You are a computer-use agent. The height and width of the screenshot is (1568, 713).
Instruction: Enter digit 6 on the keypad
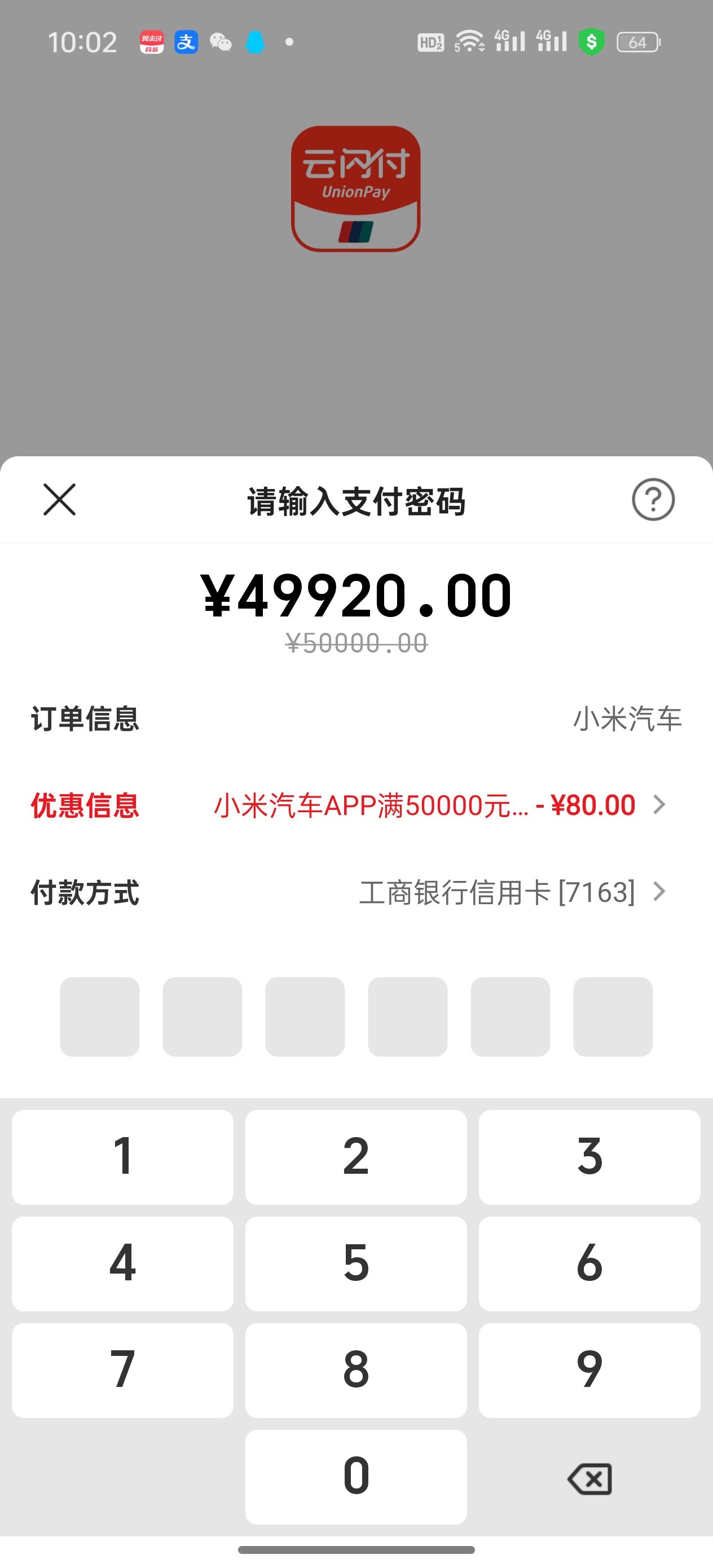click(x=589, y=1263)
